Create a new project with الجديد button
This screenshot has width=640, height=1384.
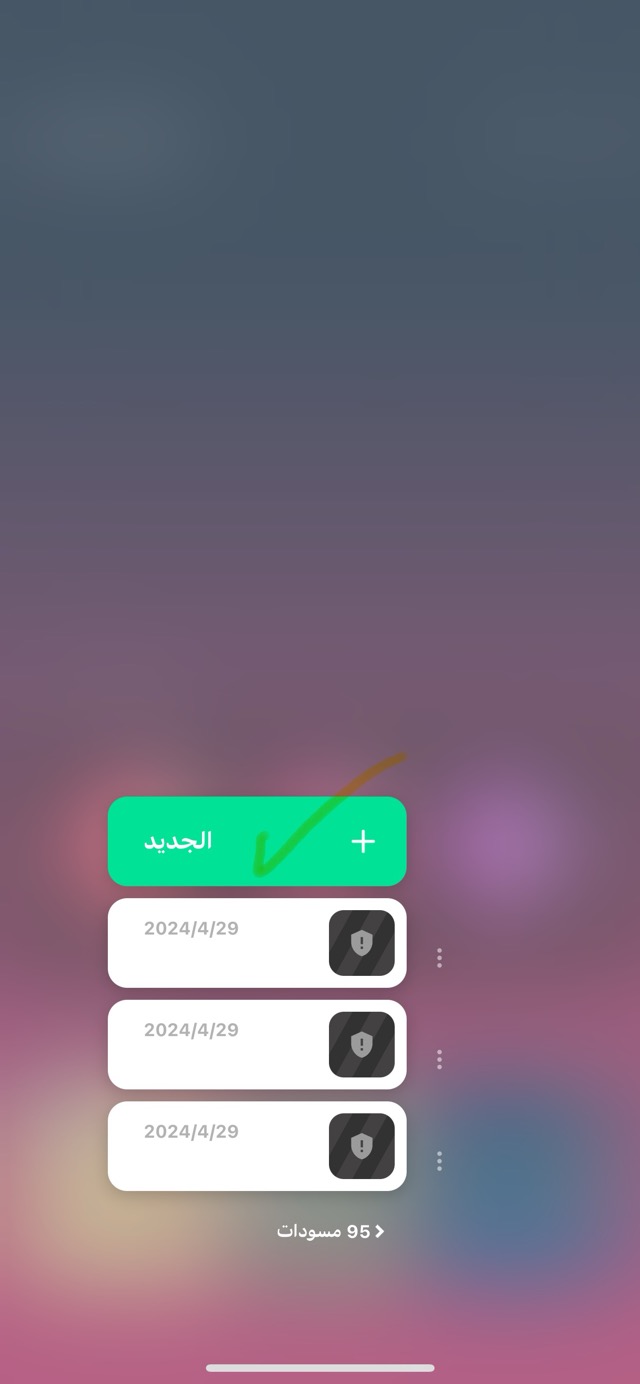tap(257, 841)
